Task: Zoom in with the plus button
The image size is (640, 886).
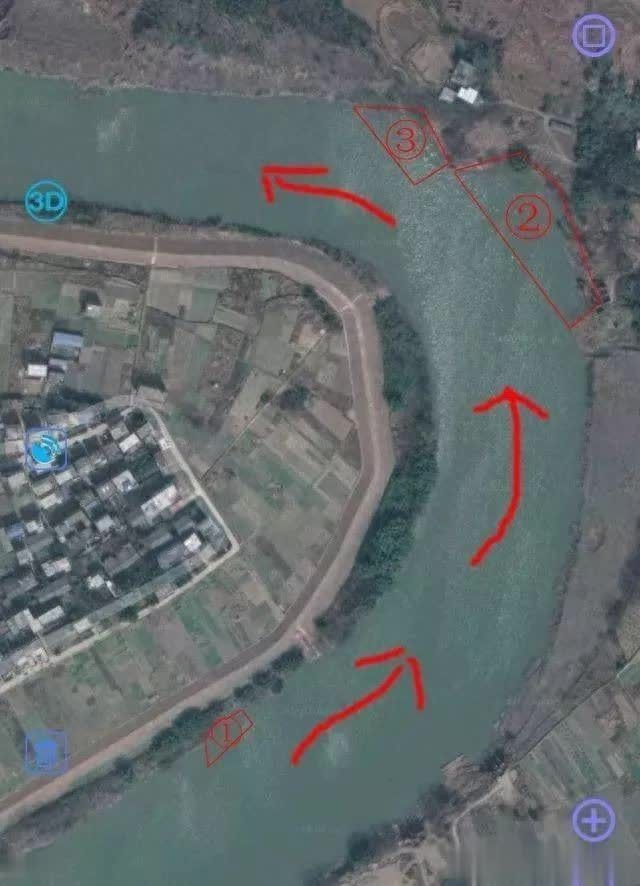Action: tap(593, 821)
